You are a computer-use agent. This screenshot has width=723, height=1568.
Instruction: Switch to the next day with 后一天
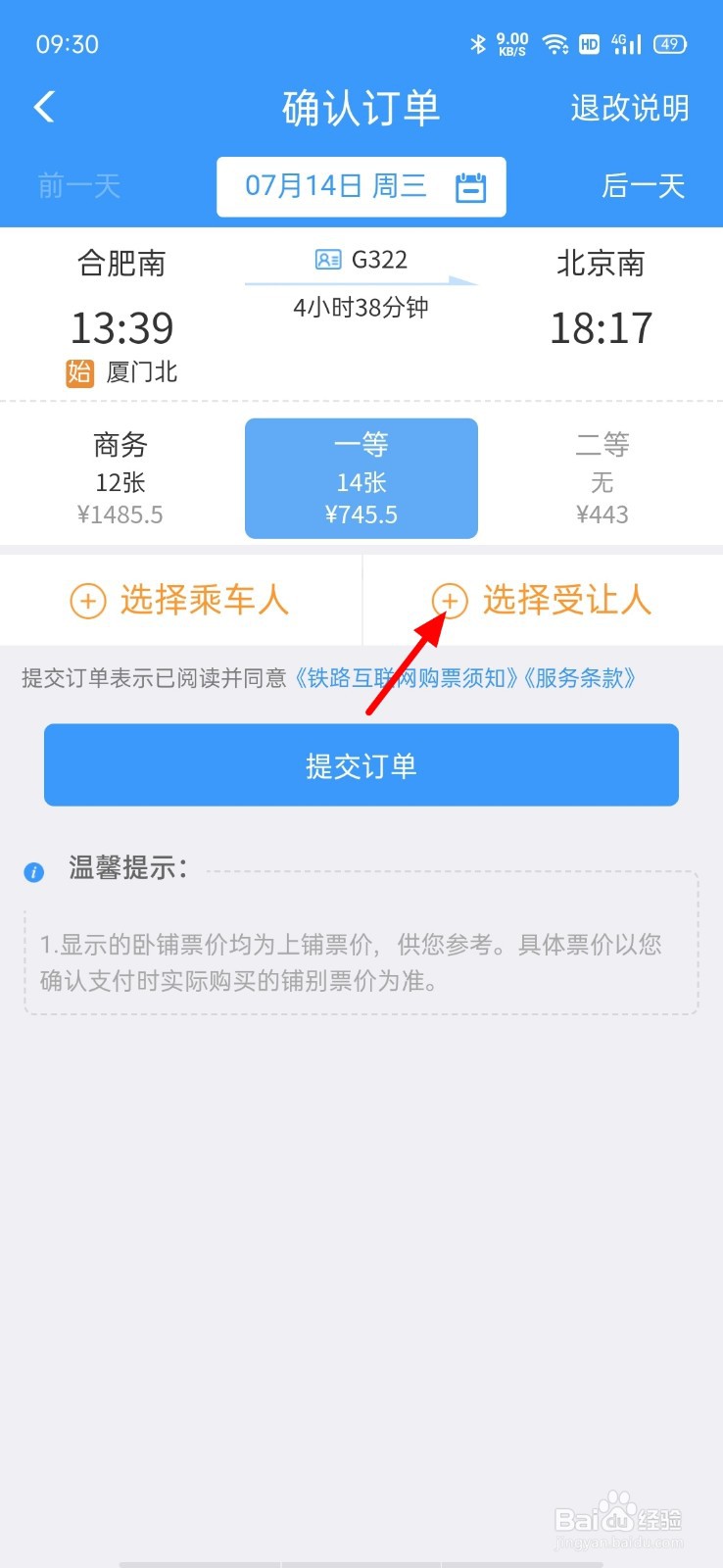click(x=643, y=187)
